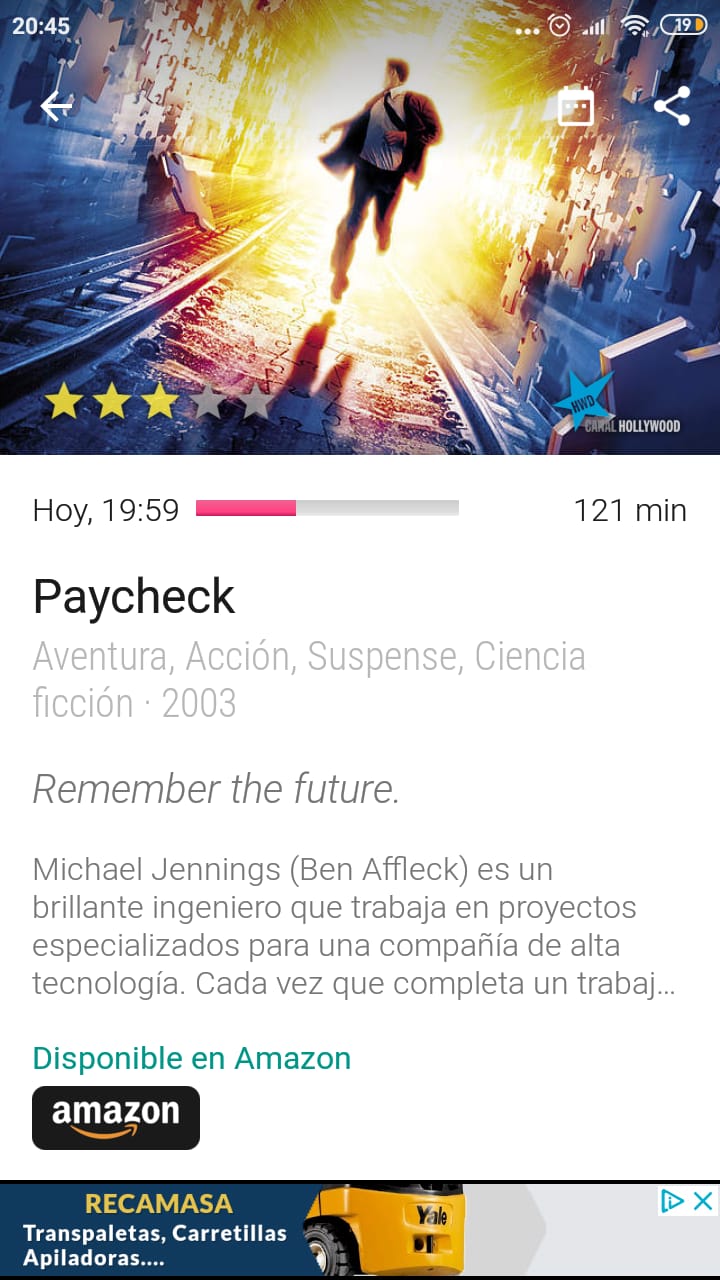Expand the Michael Jennings synopsis text
Screen dimensions: 720x1280
[x=355, y=926]
